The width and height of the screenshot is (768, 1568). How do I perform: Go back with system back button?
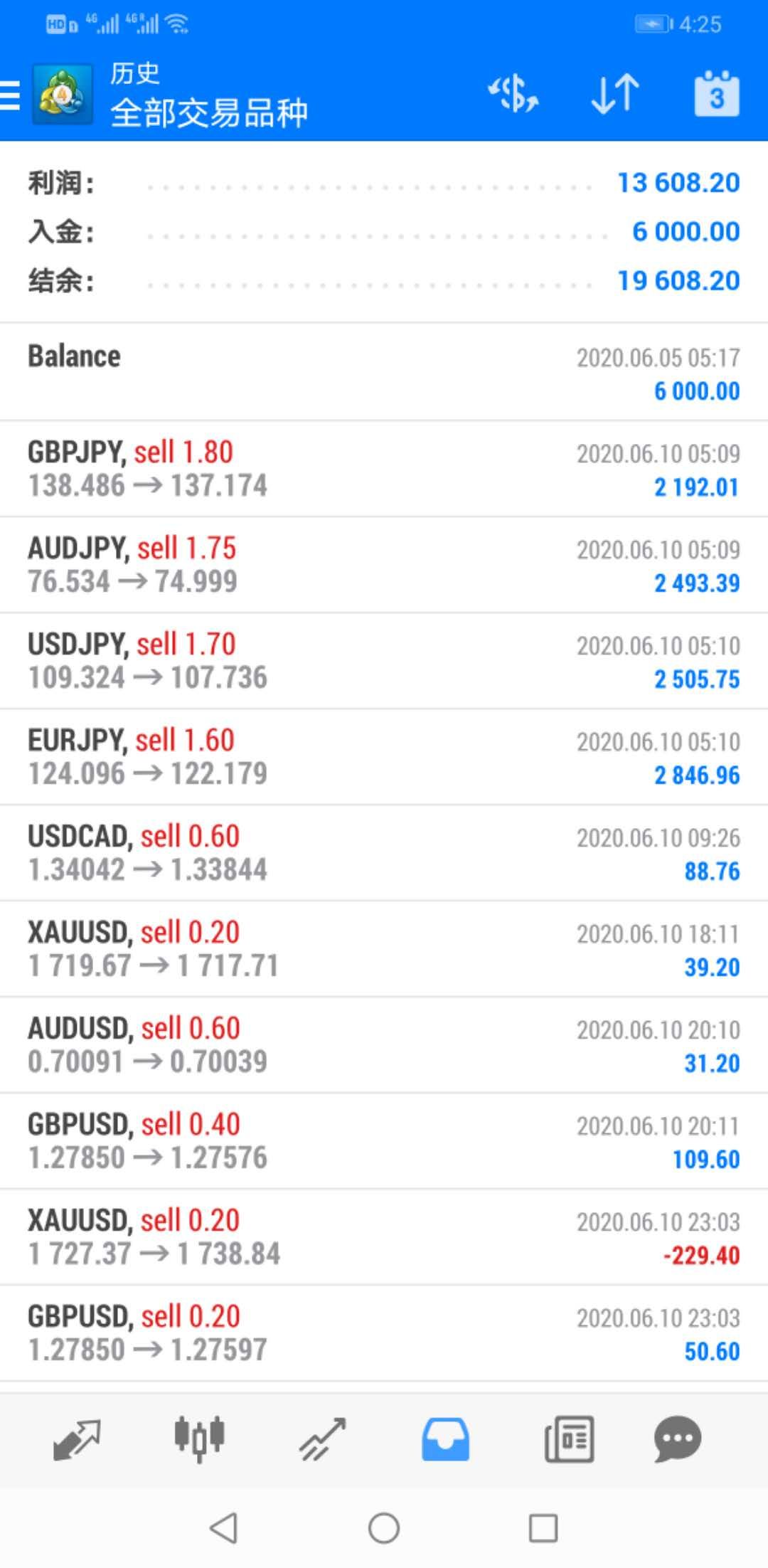223,1527
